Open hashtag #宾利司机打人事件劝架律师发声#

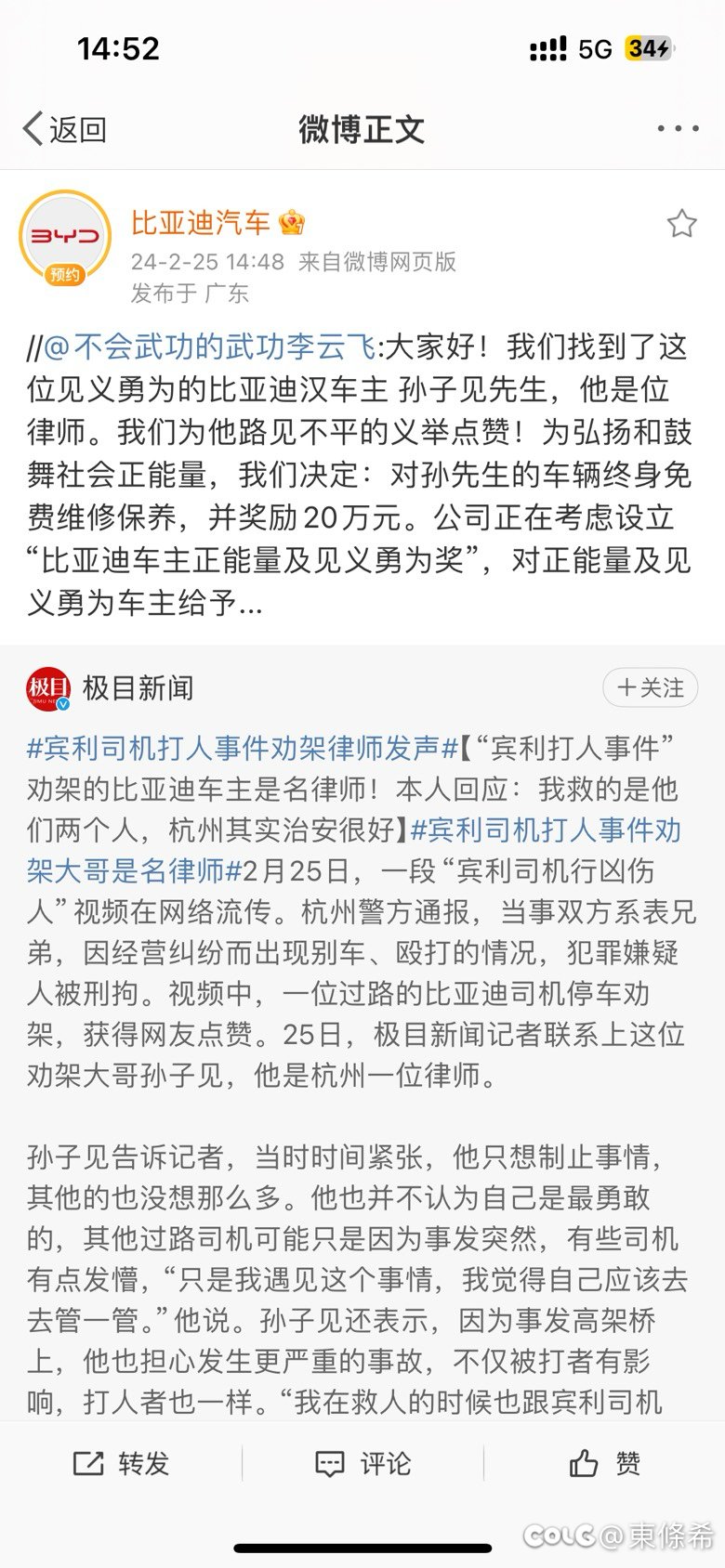[x=242, y=748]
